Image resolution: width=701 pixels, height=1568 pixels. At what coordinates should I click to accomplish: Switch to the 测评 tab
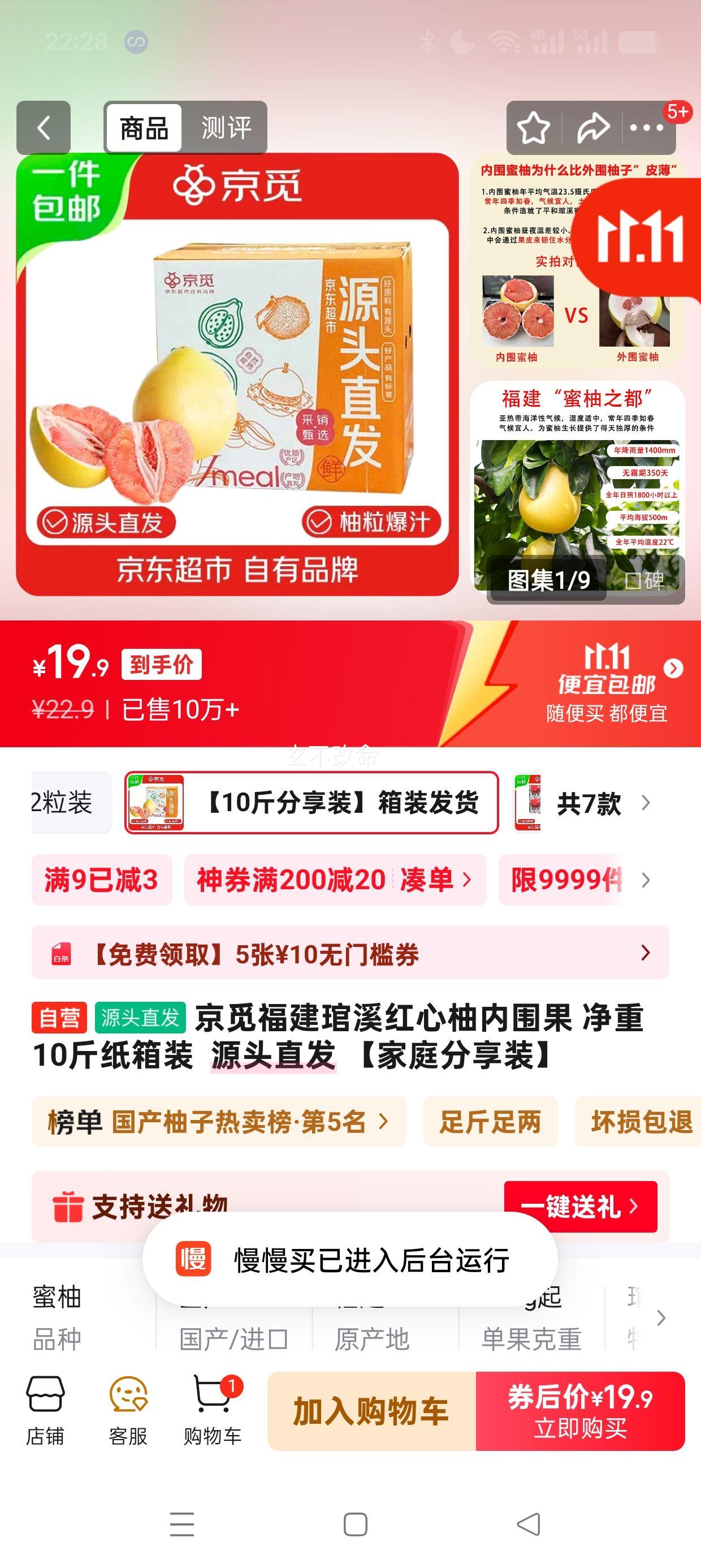tap(226, 128)
